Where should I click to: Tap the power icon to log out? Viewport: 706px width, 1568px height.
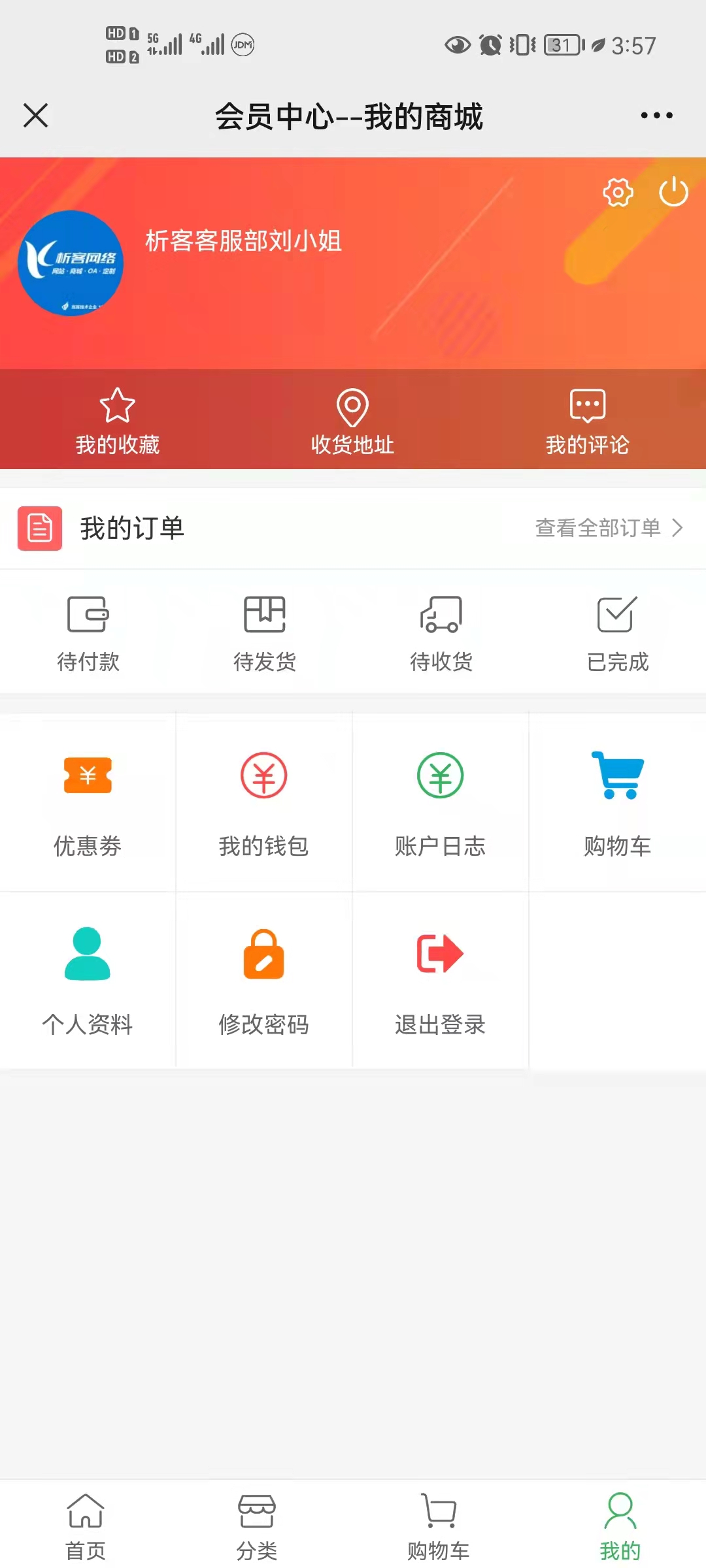point(673,192)
